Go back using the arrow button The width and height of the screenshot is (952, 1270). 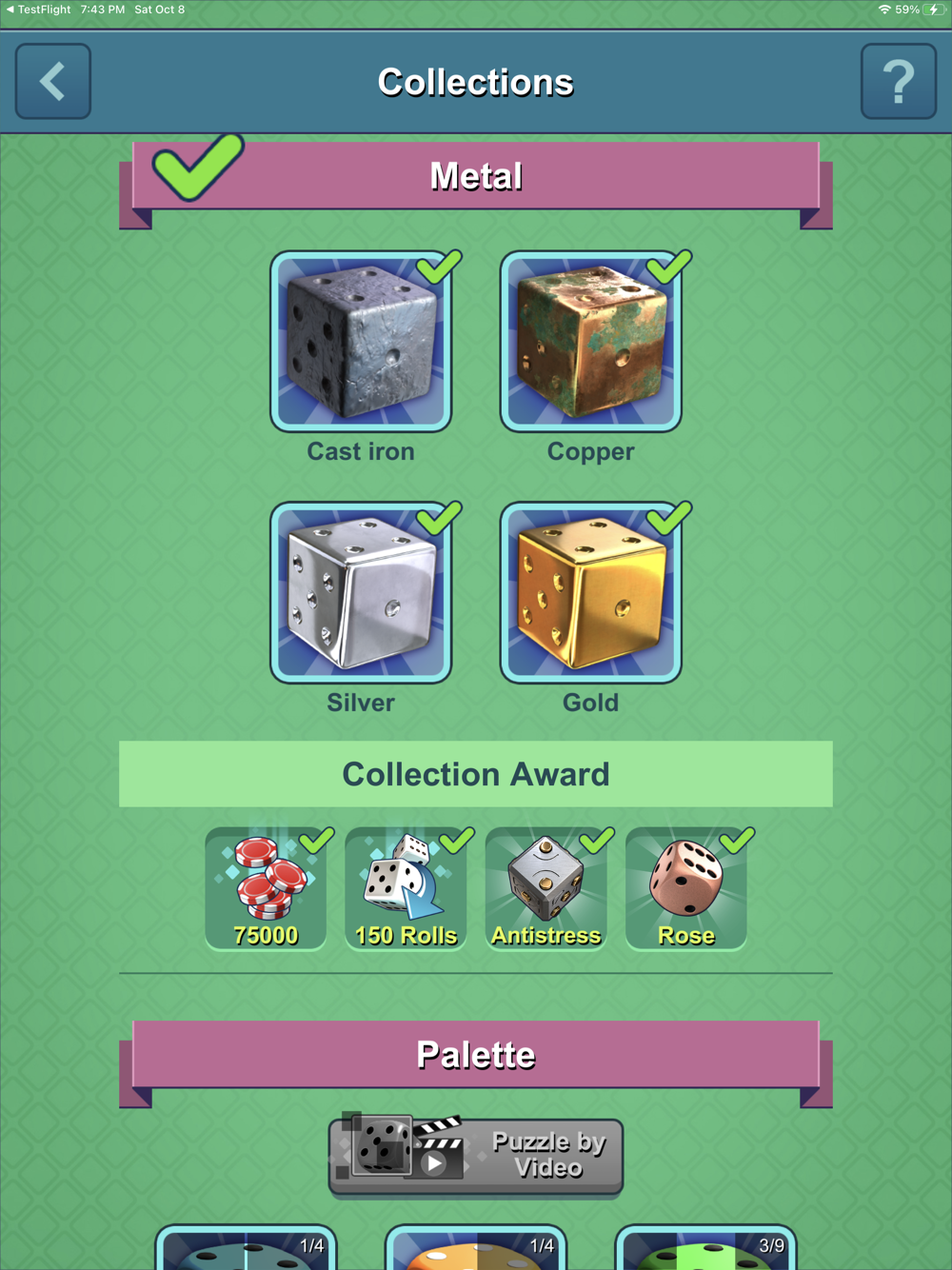pos(53,82)
